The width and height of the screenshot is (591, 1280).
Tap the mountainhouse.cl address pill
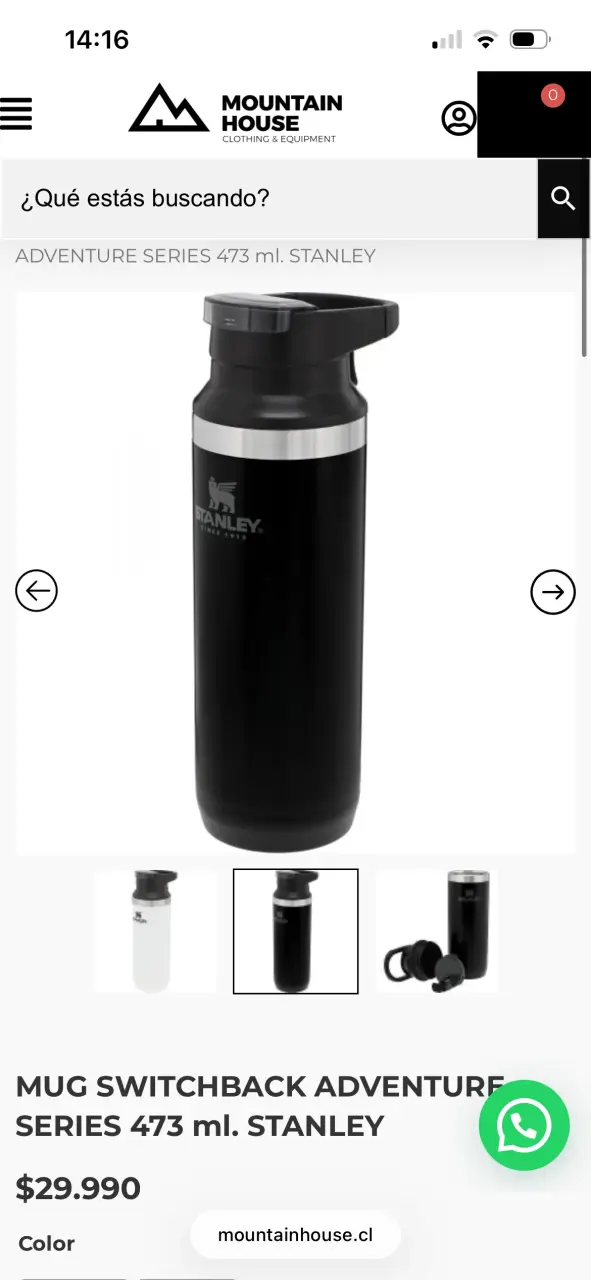[296, 1235]
